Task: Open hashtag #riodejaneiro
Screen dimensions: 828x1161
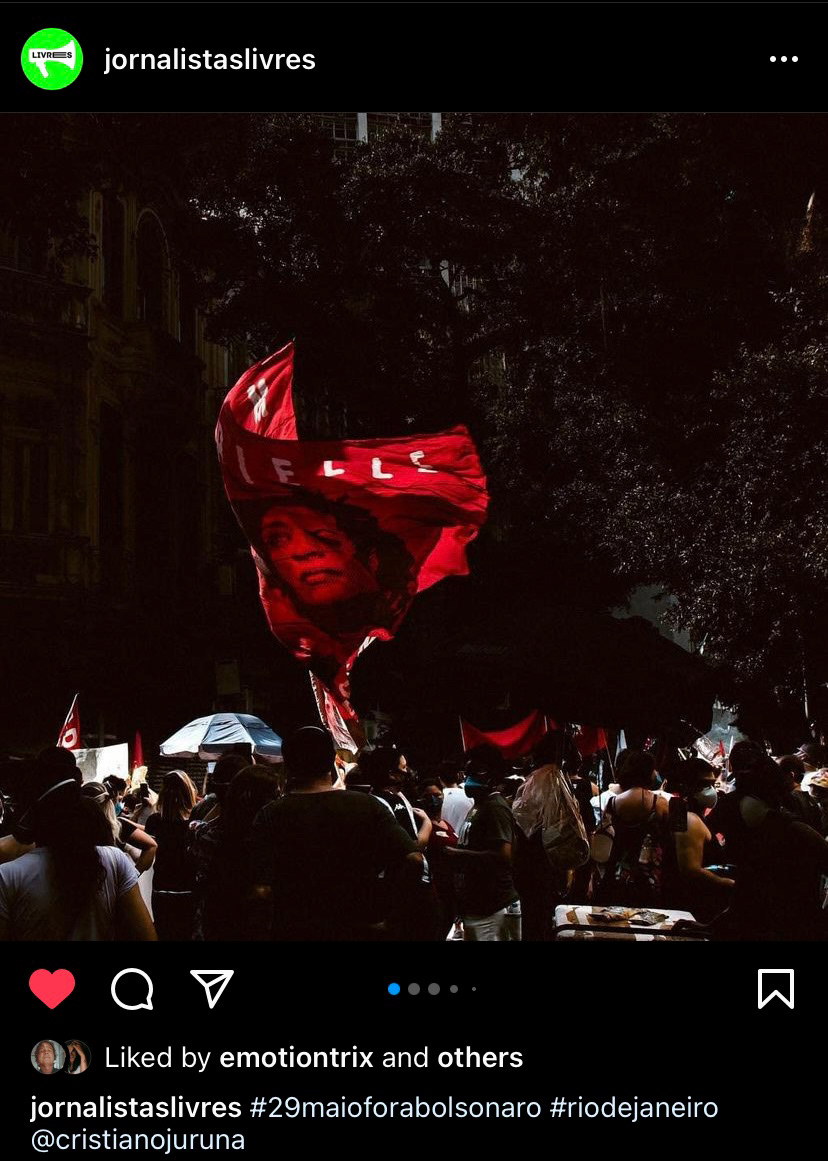Action: click(634, 1107)
